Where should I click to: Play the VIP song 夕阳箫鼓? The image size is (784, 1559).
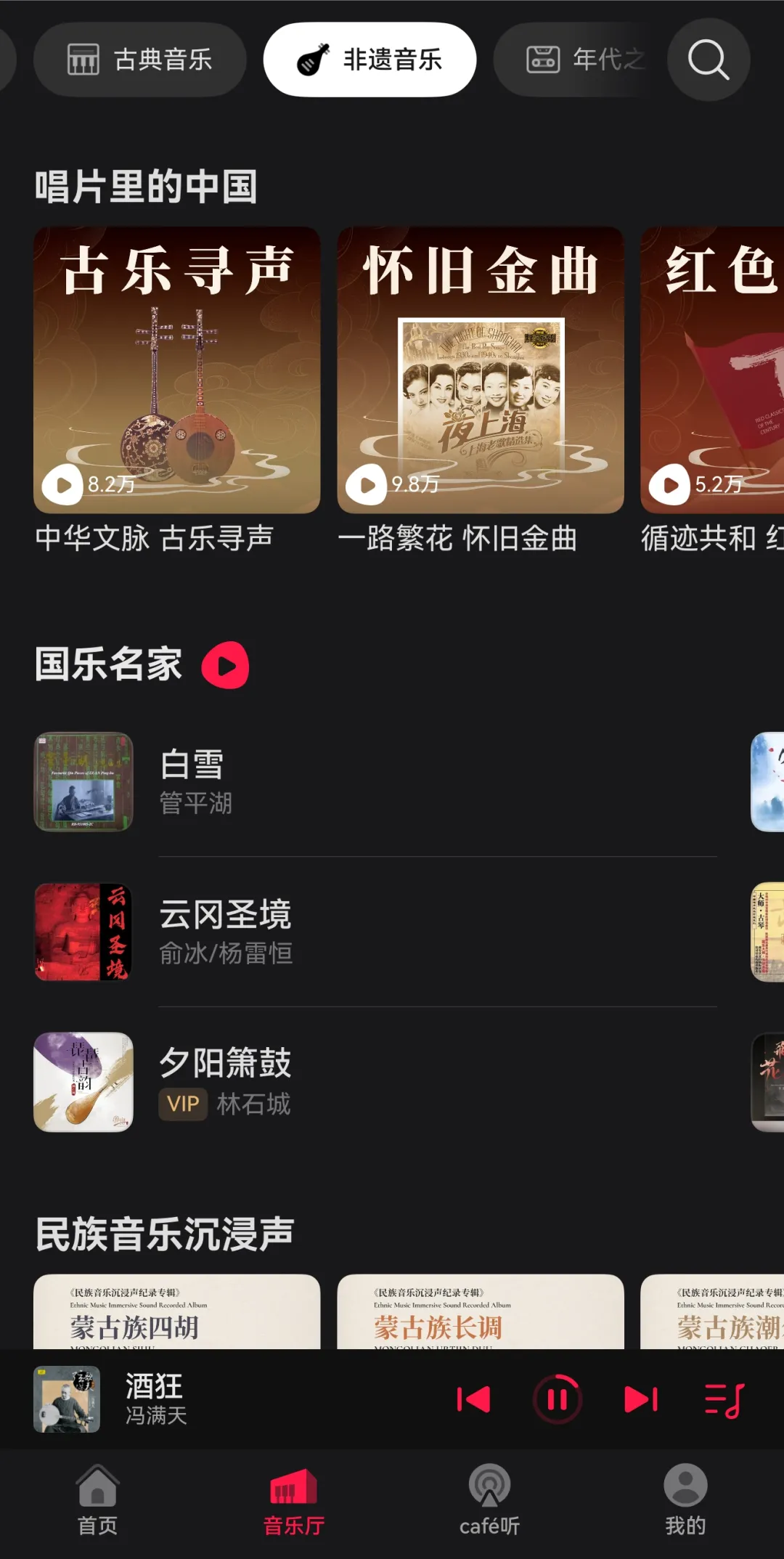coord(375,1082)
